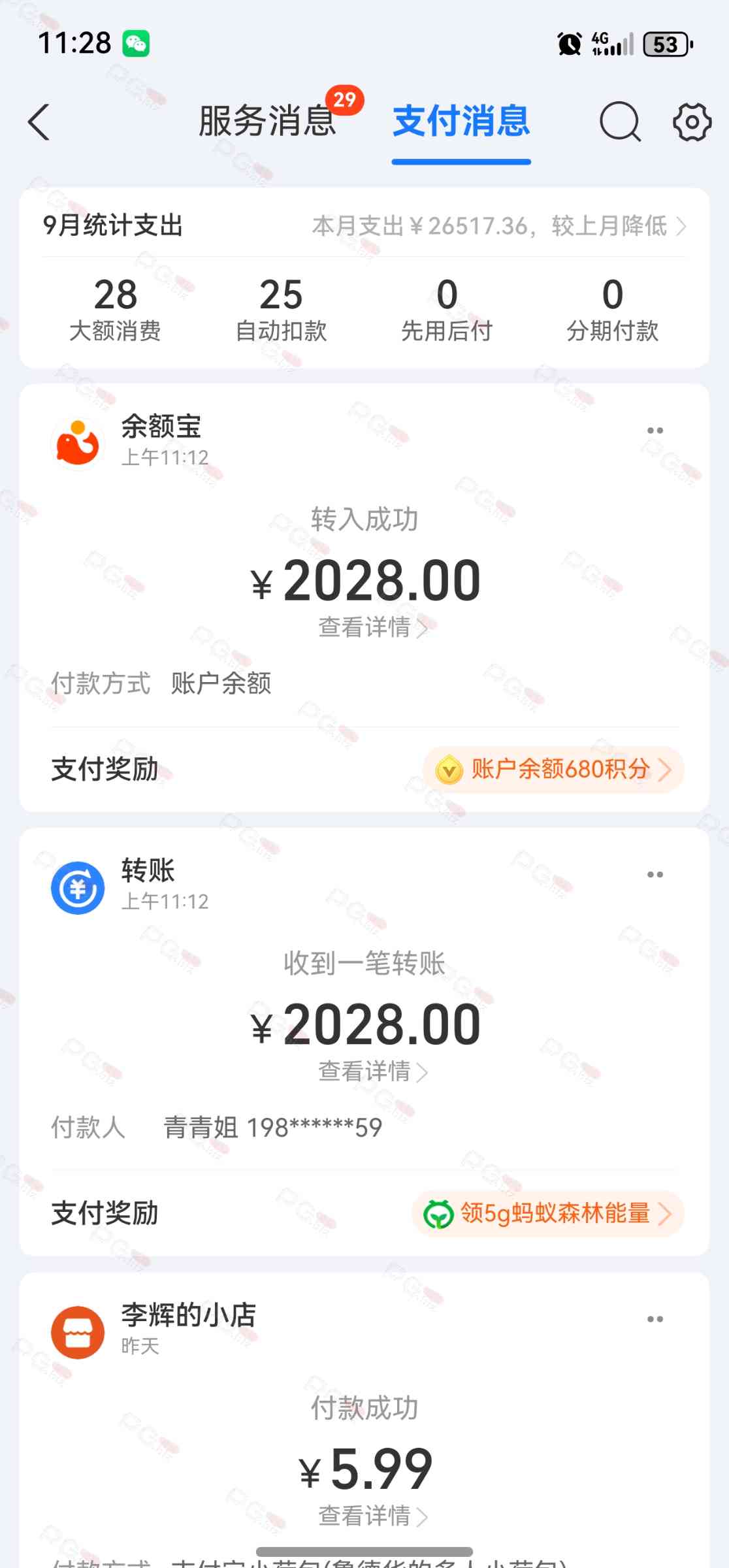Open more options on 李辉的小店 card
The image size is (729, 1568).
655,1319
